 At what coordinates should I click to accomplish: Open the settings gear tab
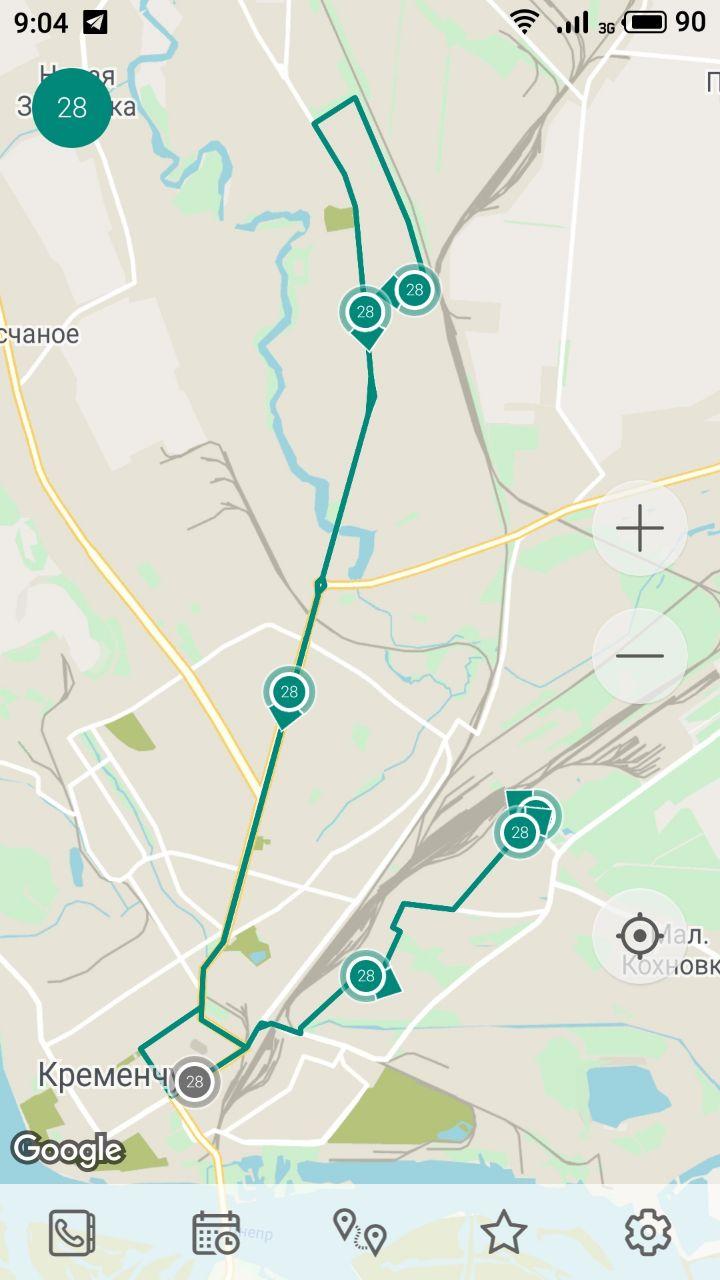[648, 1232]
